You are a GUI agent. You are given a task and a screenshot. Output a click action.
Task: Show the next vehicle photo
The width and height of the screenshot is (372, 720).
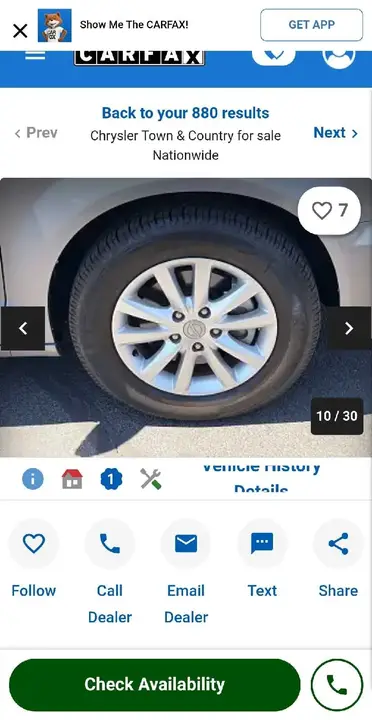[349, 328]
